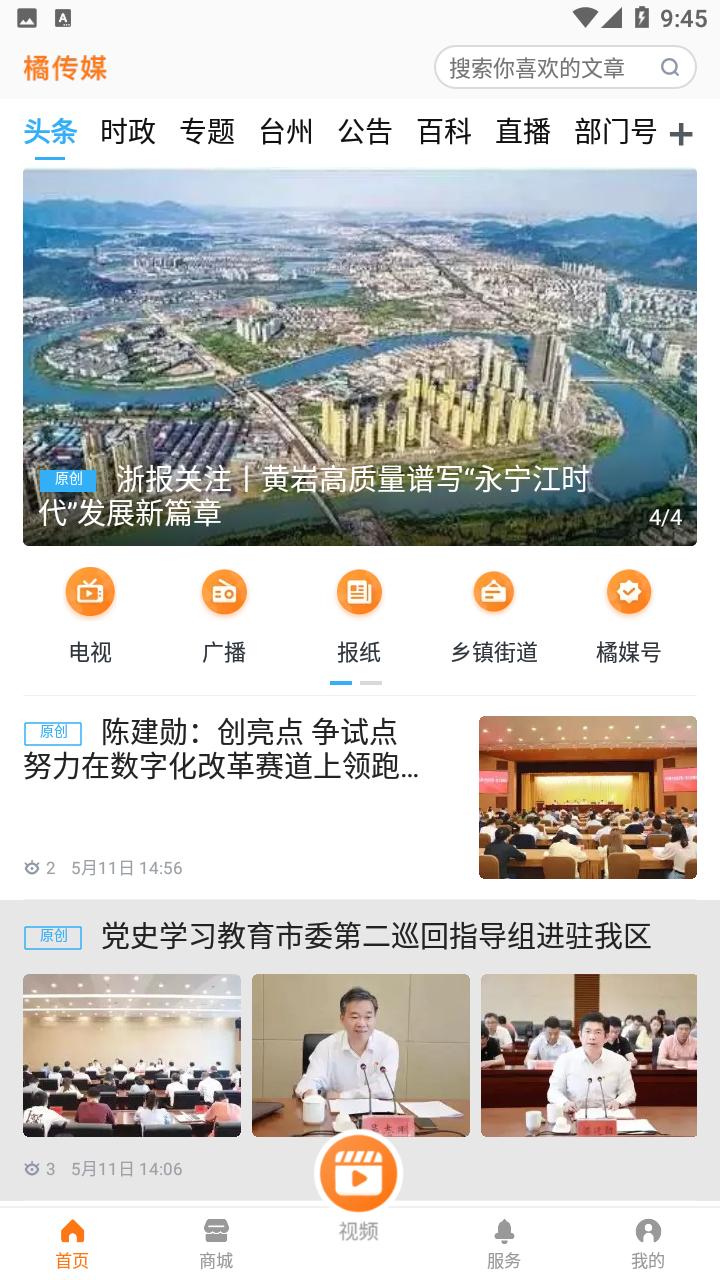This screenshot has width=720, height=1280.
Task: Open the 商城 shop icon
Action: tap(215, 1239)
